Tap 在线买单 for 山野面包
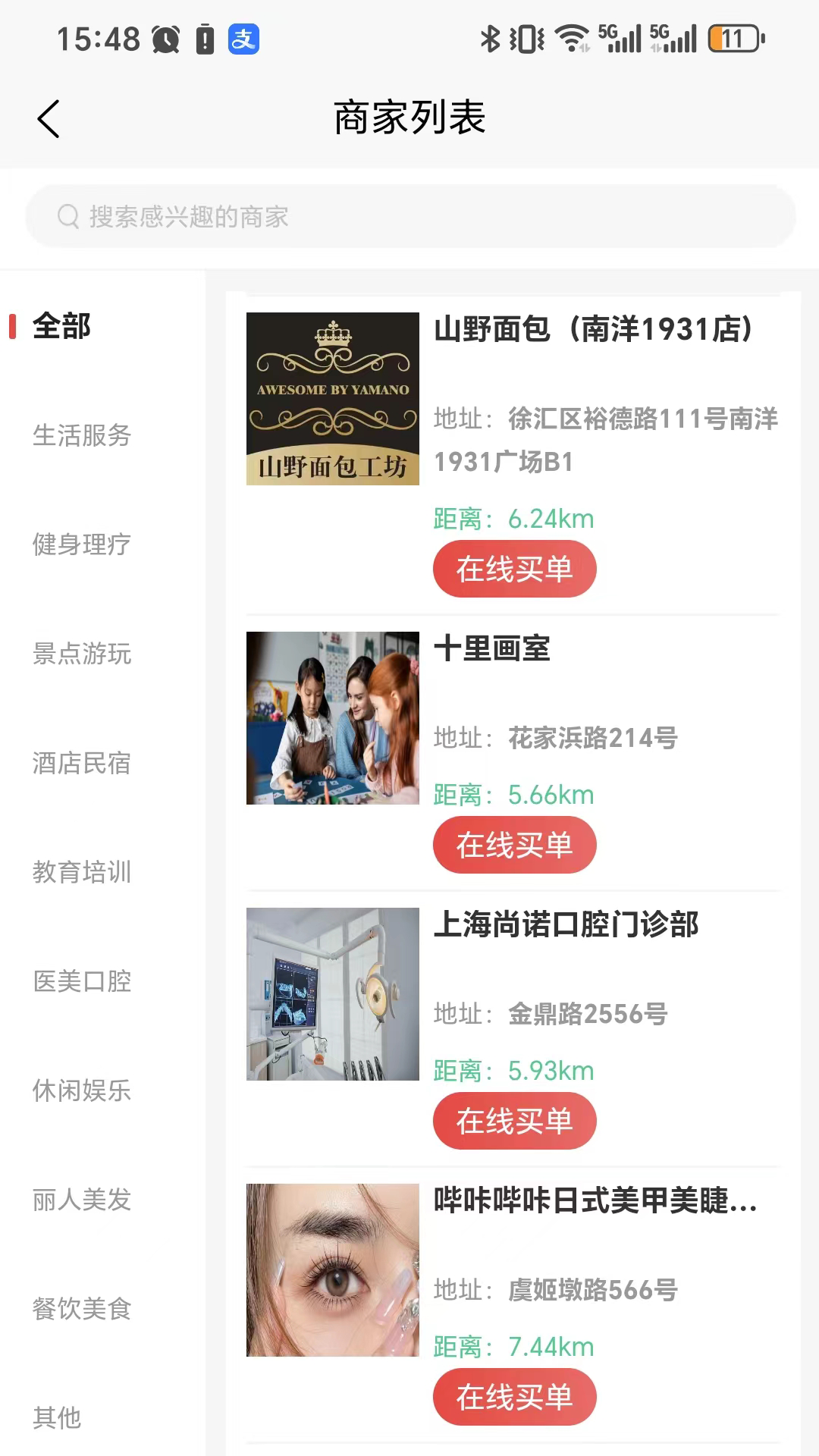 (x=514, y=569)
